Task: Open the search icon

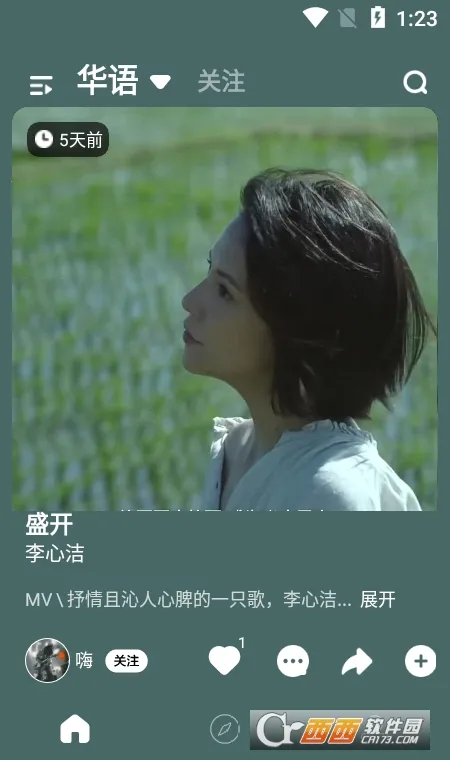Action: tap(415, 83)
